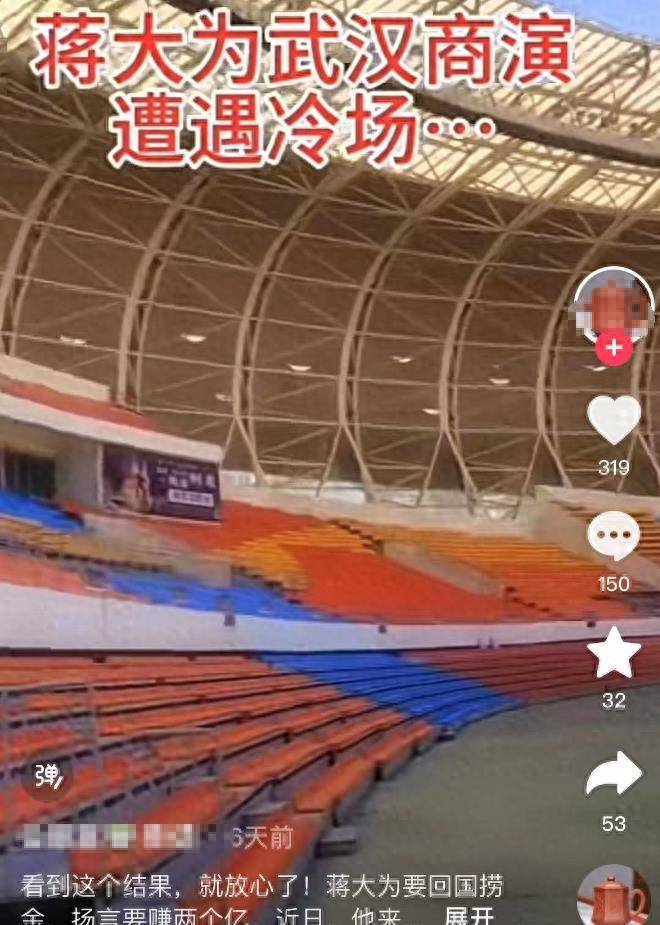Open the comments with 150 replies
660x925 pixels.
tap(613, 537)
